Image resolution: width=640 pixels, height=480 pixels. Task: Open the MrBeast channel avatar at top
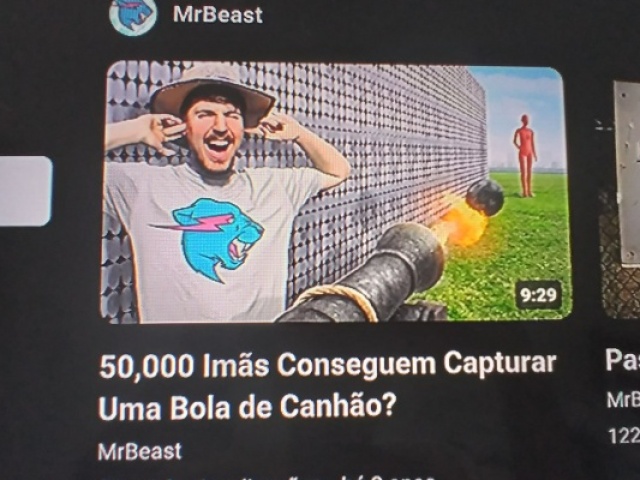point(133,15)
